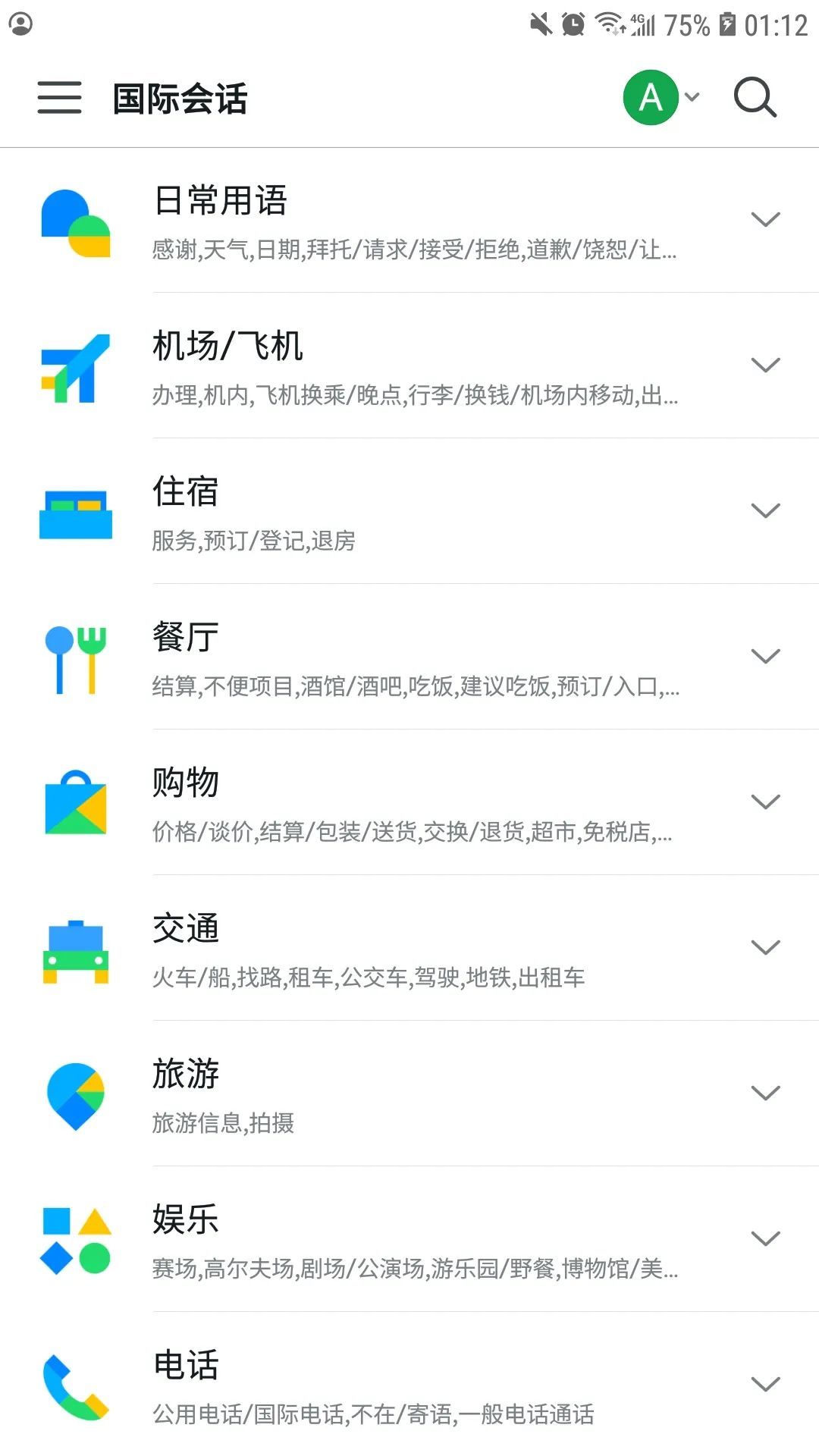The width and height of the screenshot is (819, 1456).
Task: Expand the 交通 category
Action: click(x=765, y=947)
